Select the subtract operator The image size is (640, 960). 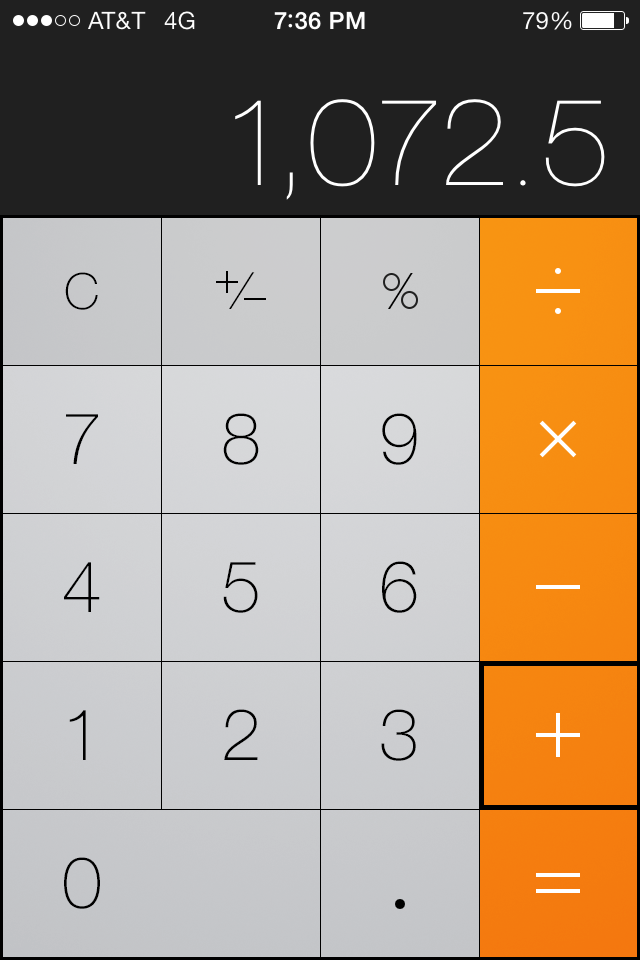pyautogui.click(x=559, y=588)
